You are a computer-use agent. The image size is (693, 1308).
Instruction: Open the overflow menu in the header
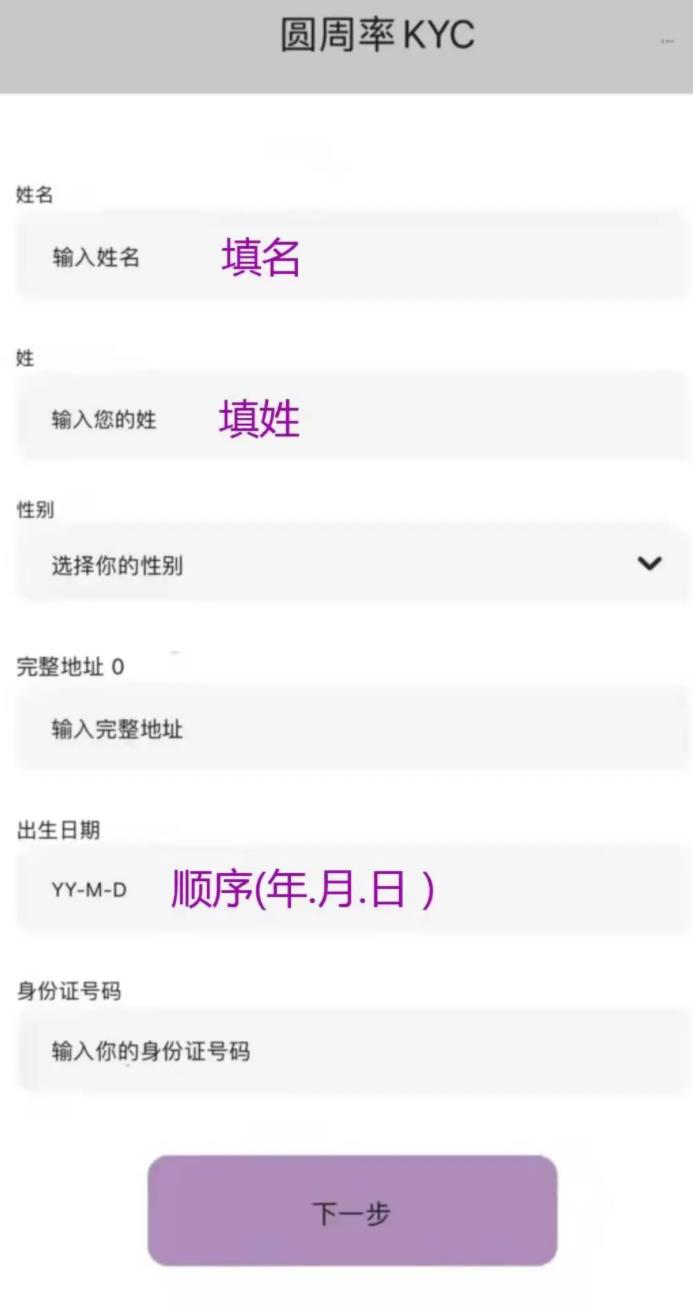(x=667, y=41)
